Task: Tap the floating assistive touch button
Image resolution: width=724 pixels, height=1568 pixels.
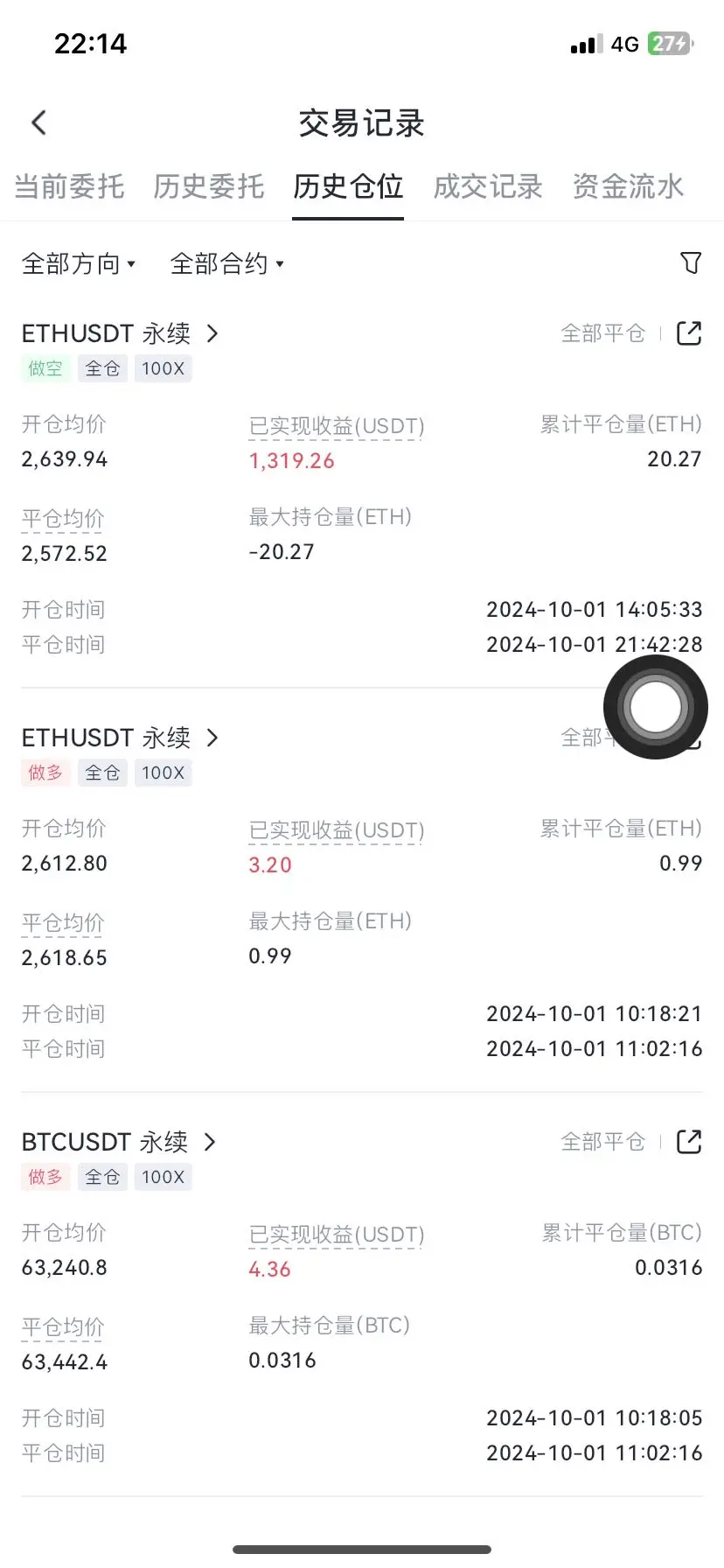Action: coord(655,707)
